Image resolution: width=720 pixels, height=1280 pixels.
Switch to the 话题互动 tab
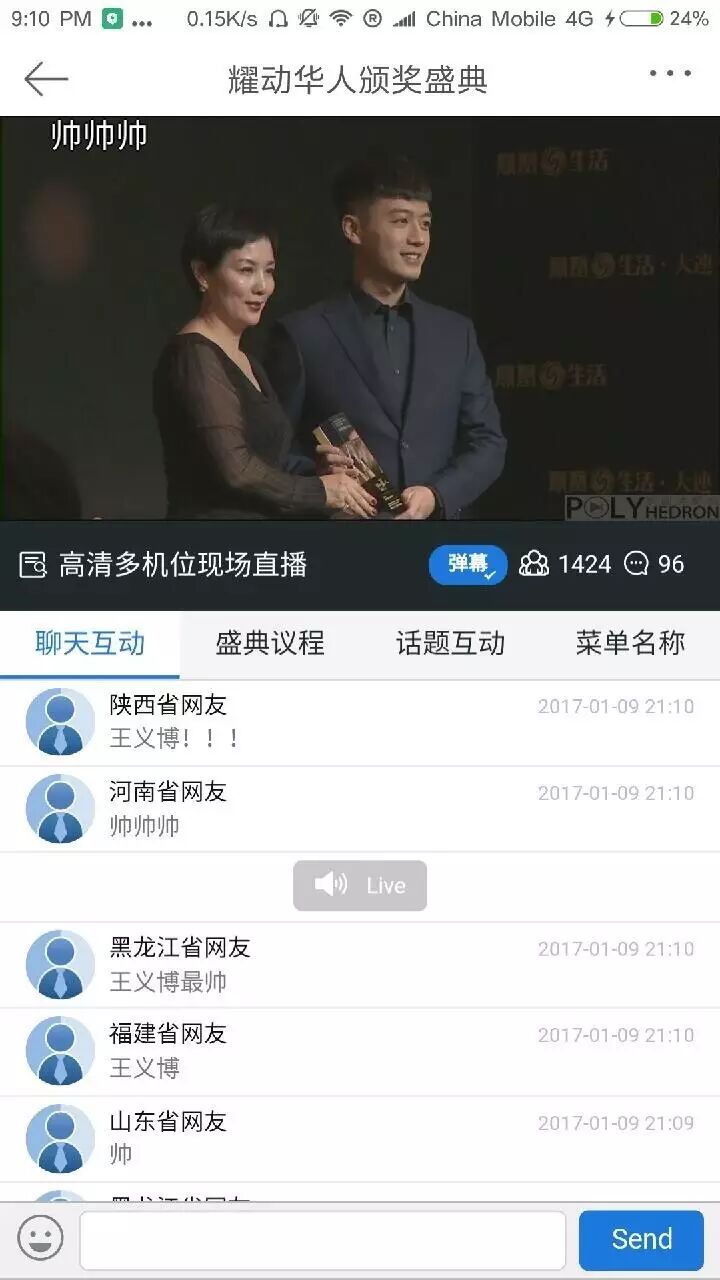coord(450,643)
